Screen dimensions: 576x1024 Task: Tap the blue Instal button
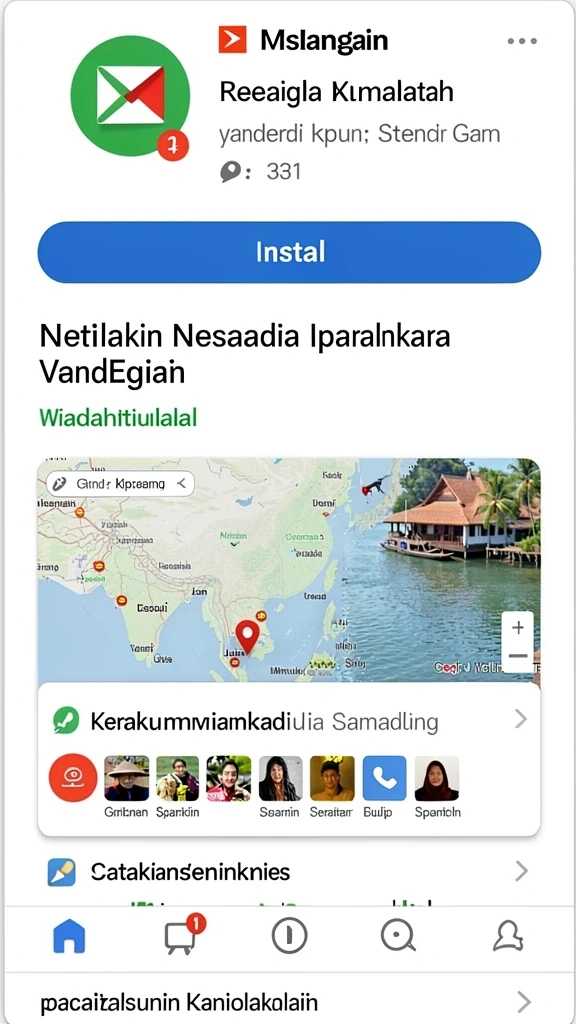289,252
